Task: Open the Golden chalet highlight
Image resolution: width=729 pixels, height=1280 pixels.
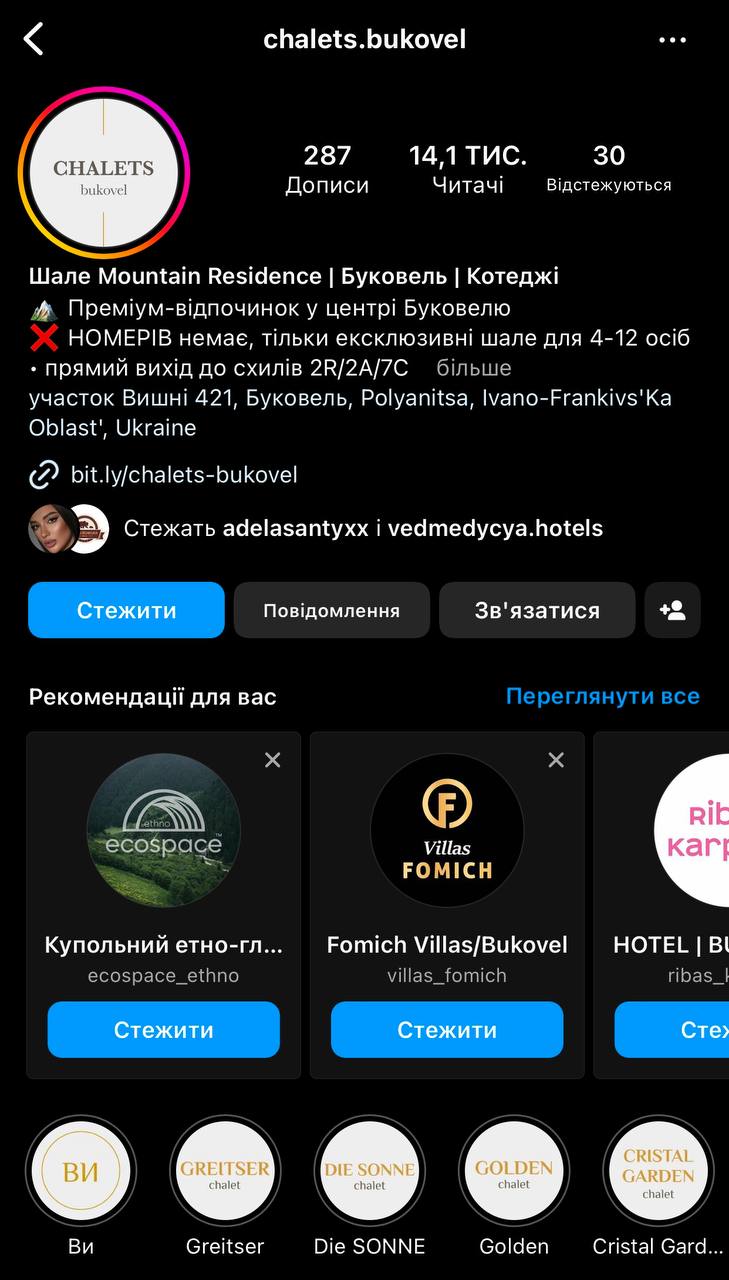Action: coord(514,1170)
